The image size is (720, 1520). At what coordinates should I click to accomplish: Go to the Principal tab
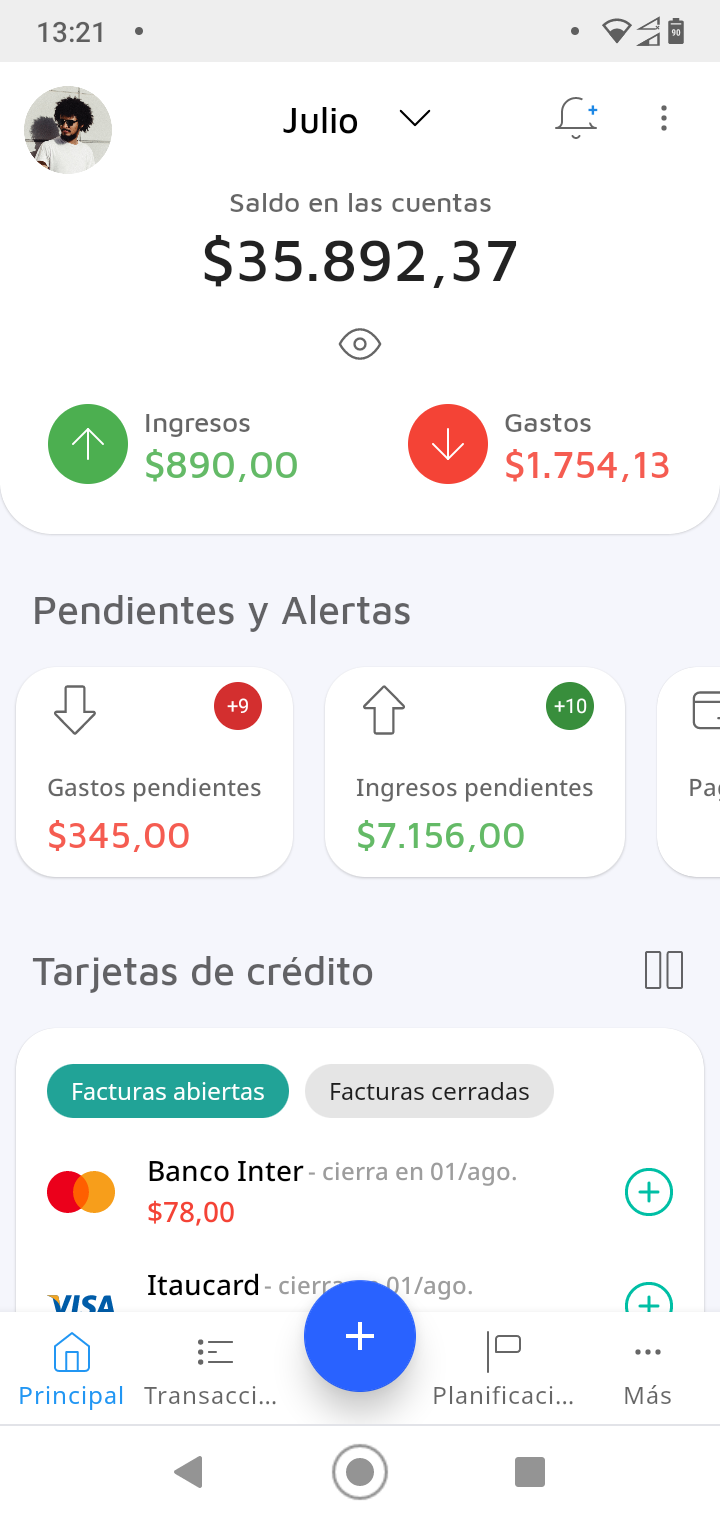71,1370
